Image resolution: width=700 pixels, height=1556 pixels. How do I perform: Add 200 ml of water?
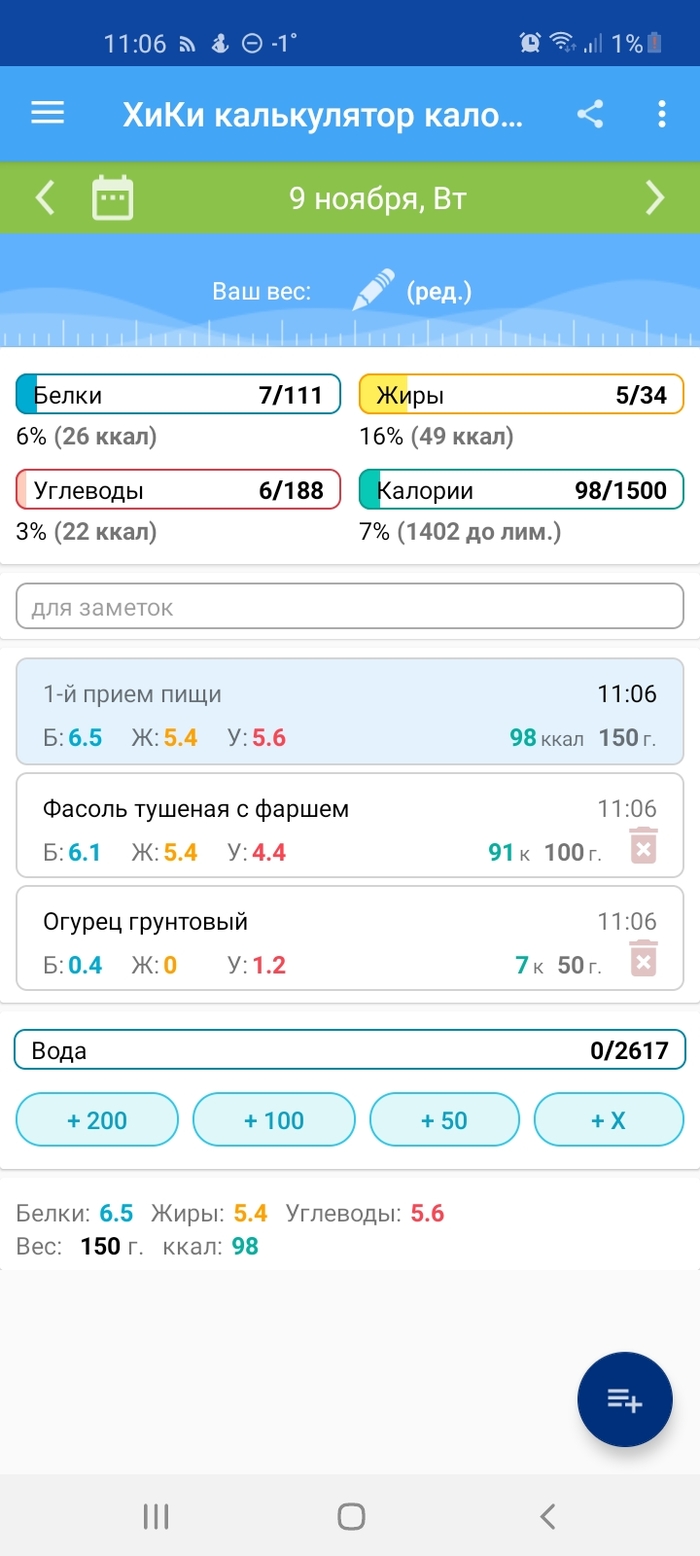(x=97, y=1119)
